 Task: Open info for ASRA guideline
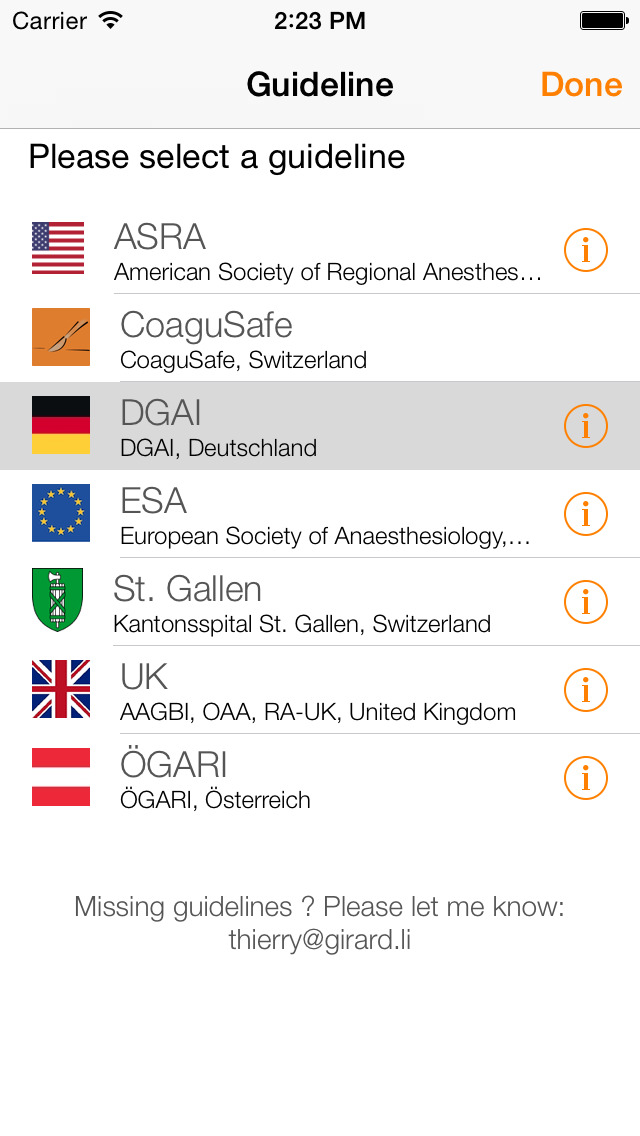tap(586, 250)
